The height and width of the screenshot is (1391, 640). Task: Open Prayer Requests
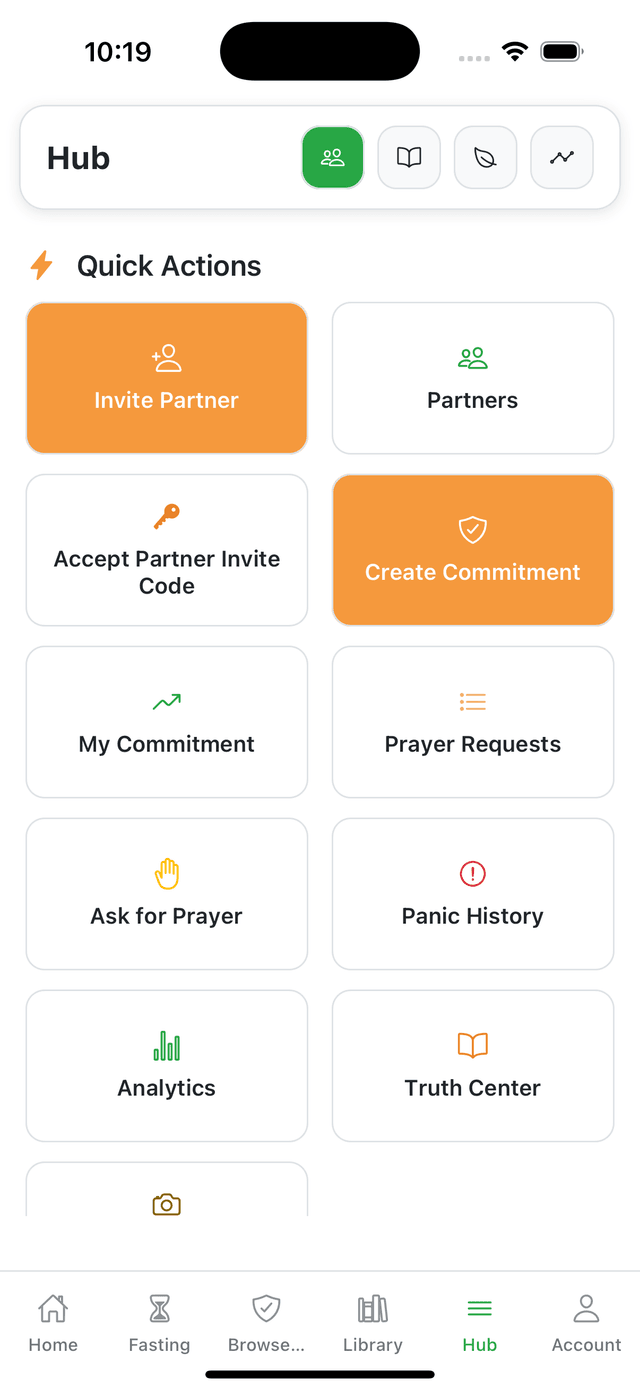[473, 722]
